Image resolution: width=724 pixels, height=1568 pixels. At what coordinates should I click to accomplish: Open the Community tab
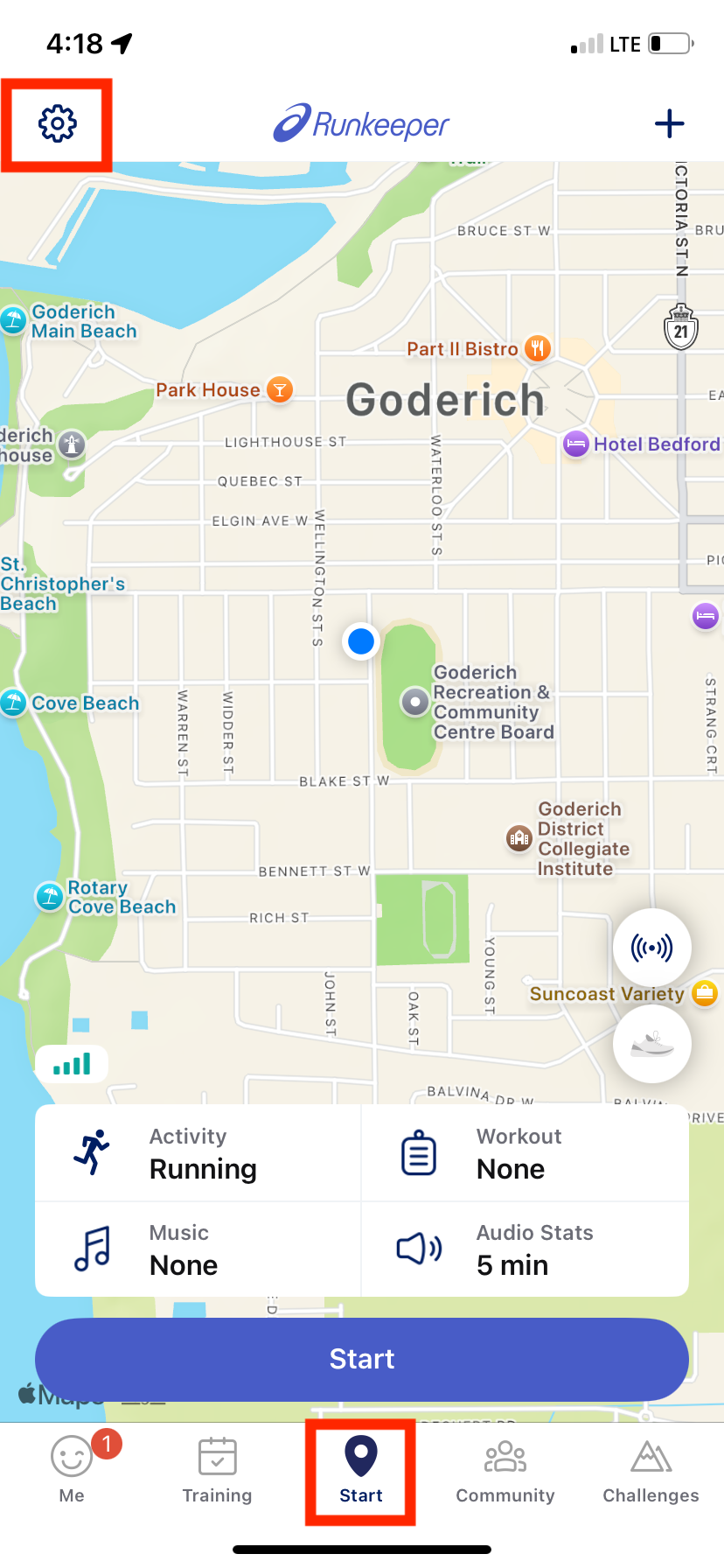coord(505,1472)
